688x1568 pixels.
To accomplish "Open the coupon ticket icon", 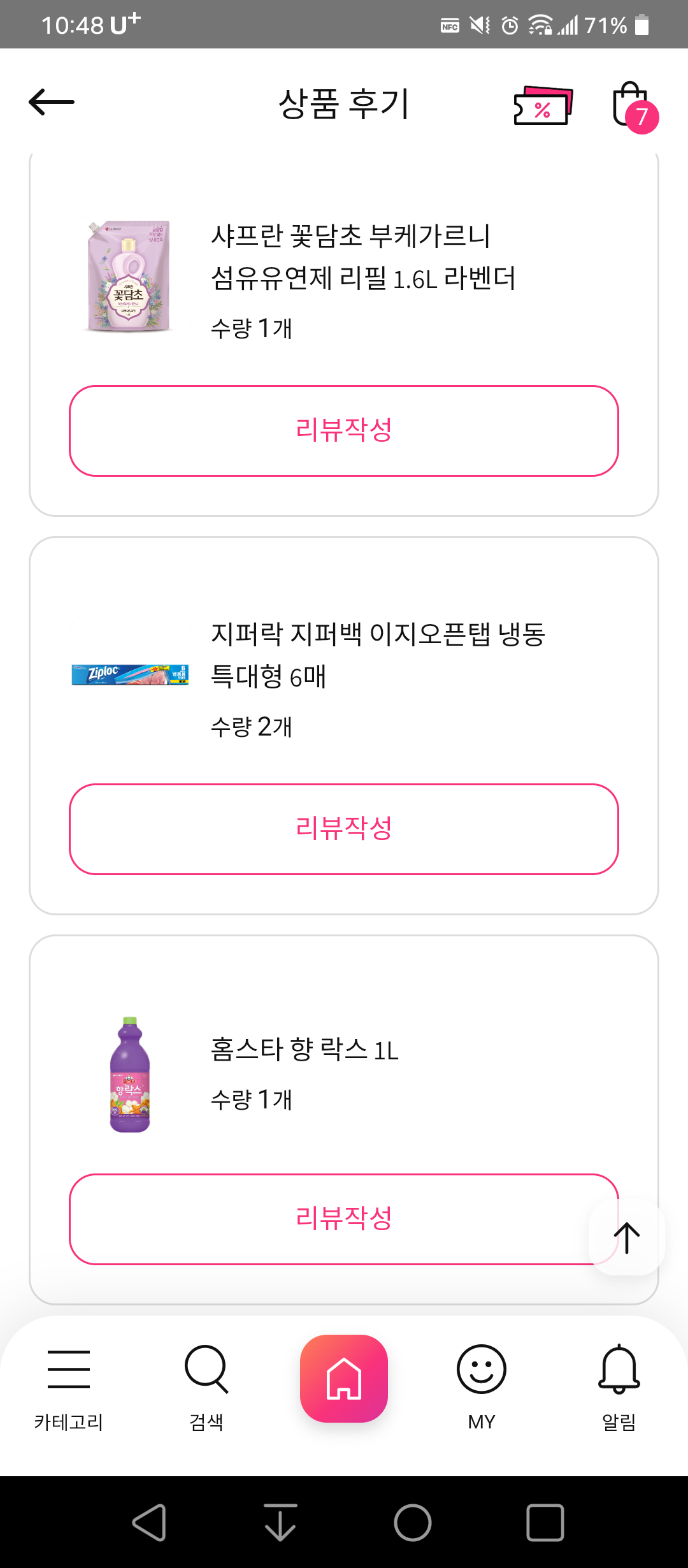I will (543, 105).
